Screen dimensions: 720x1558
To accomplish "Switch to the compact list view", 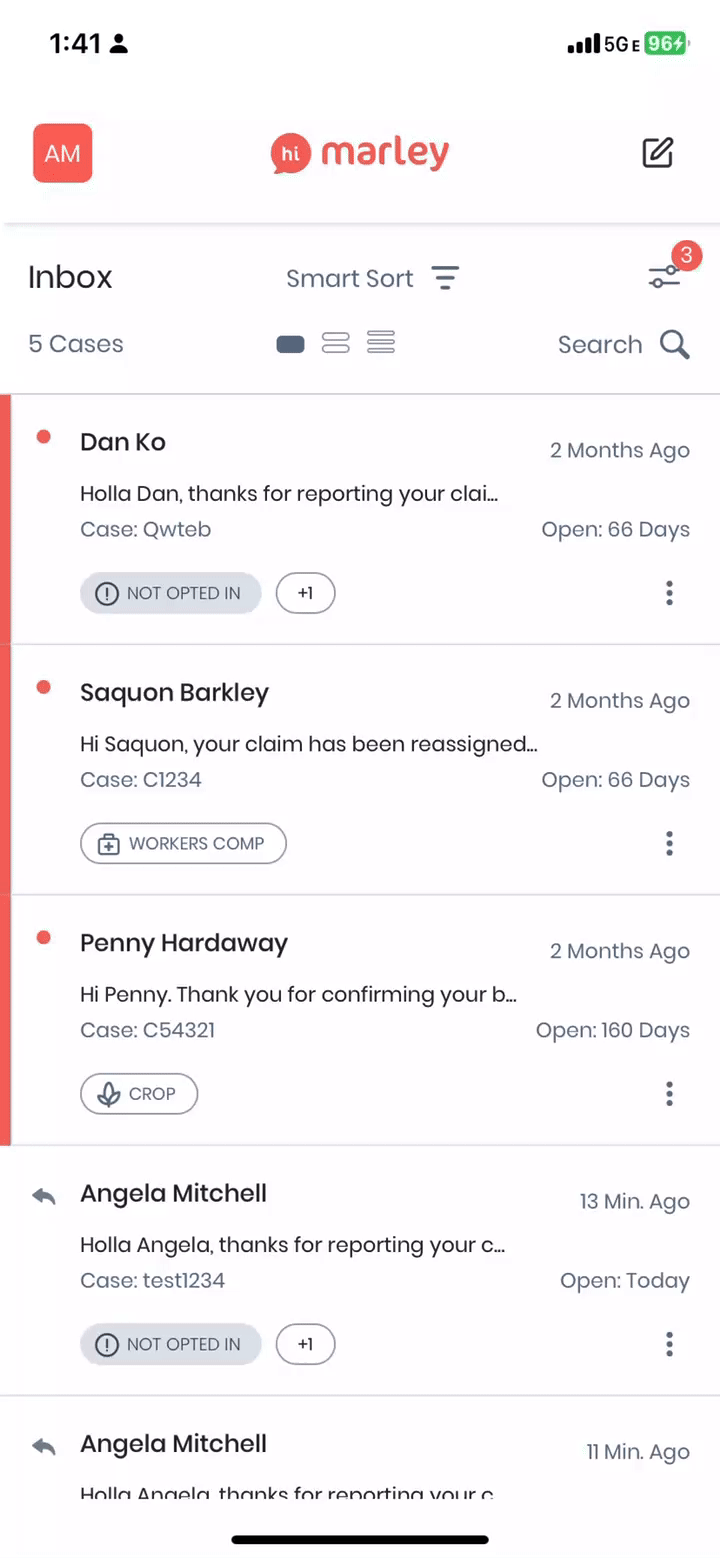I will (381, 343).
